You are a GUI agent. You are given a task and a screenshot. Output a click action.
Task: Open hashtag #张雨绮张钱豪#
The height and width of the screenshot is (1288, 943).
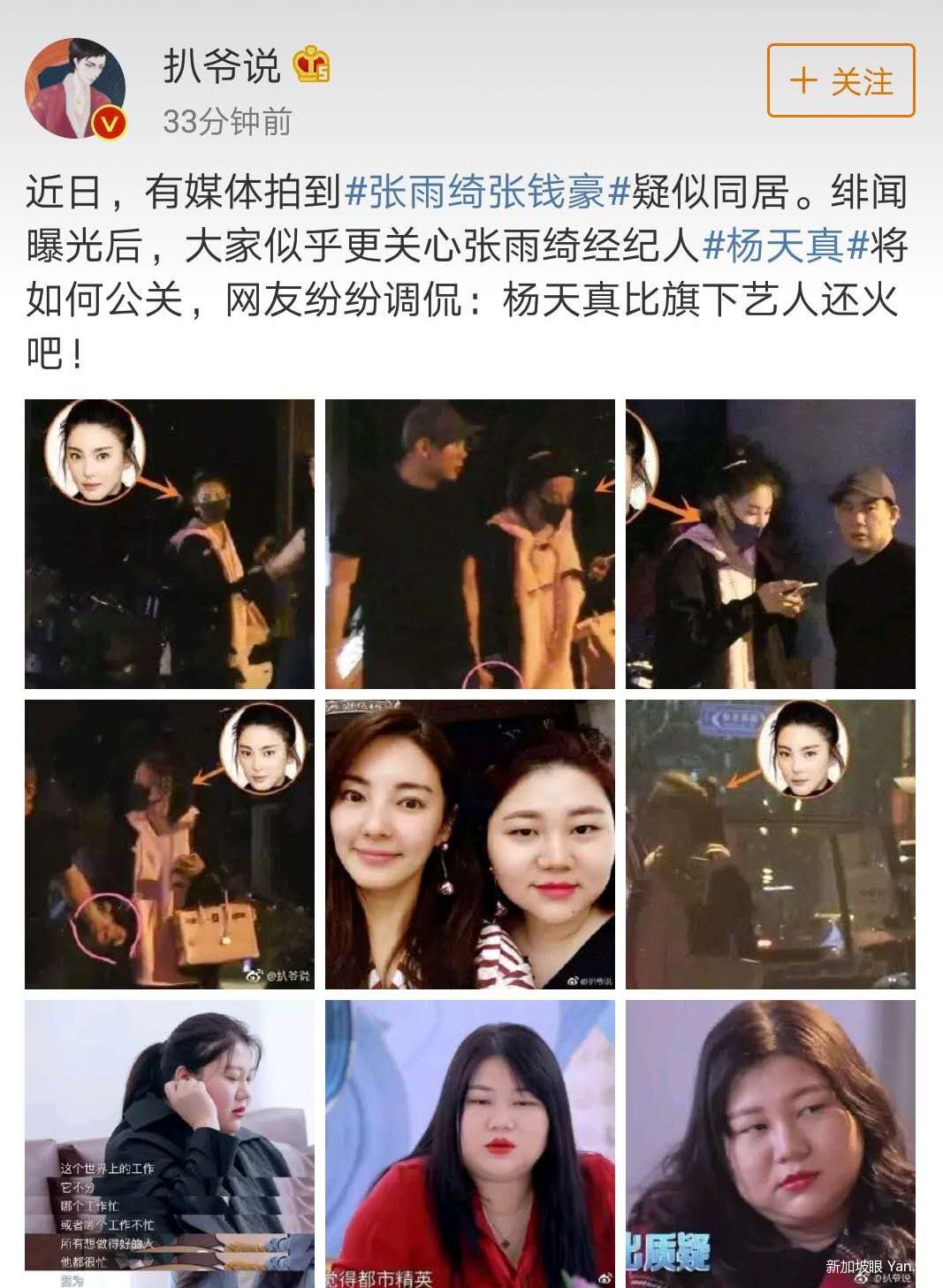[486, 193]
